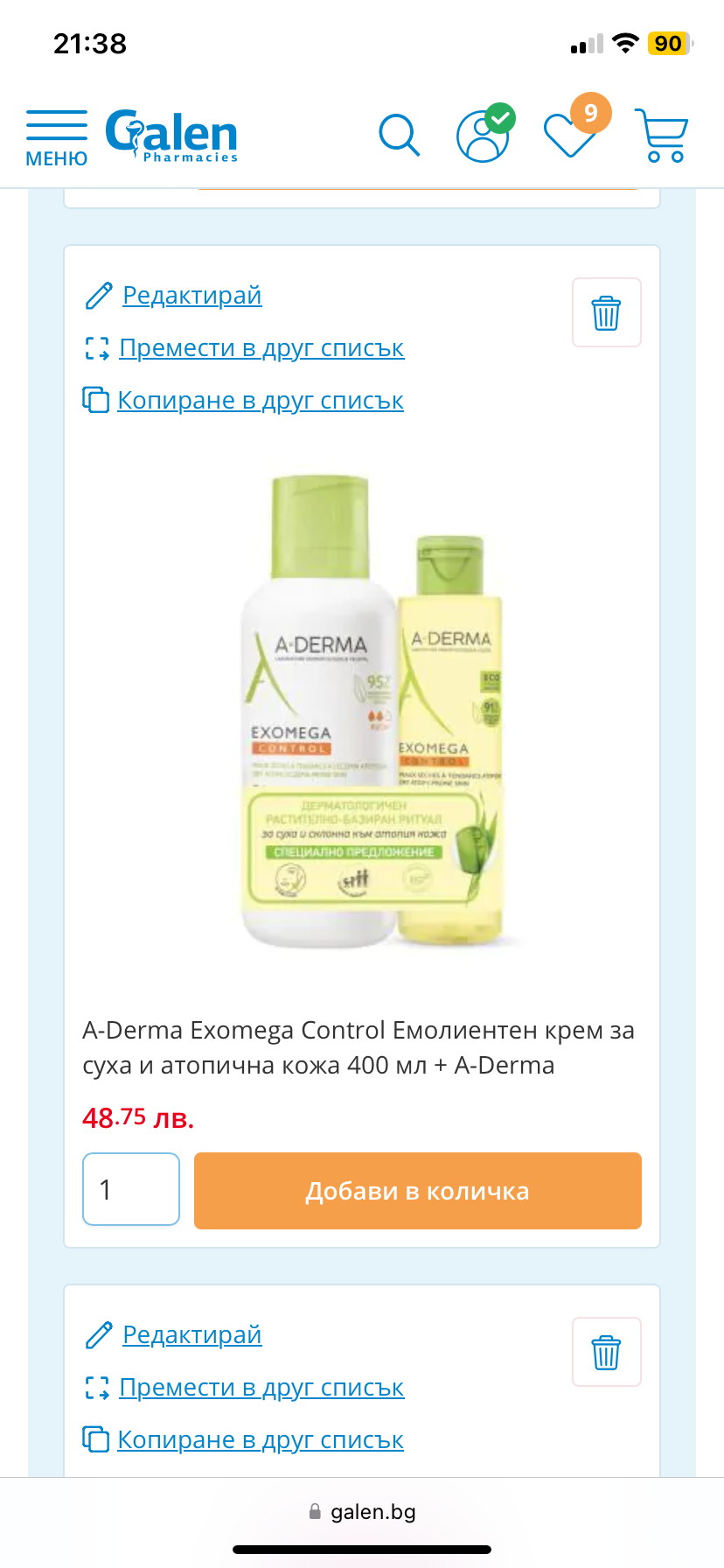Delete the item in the lower card
Screen dimensions: 724x1568
[606, 1352]
